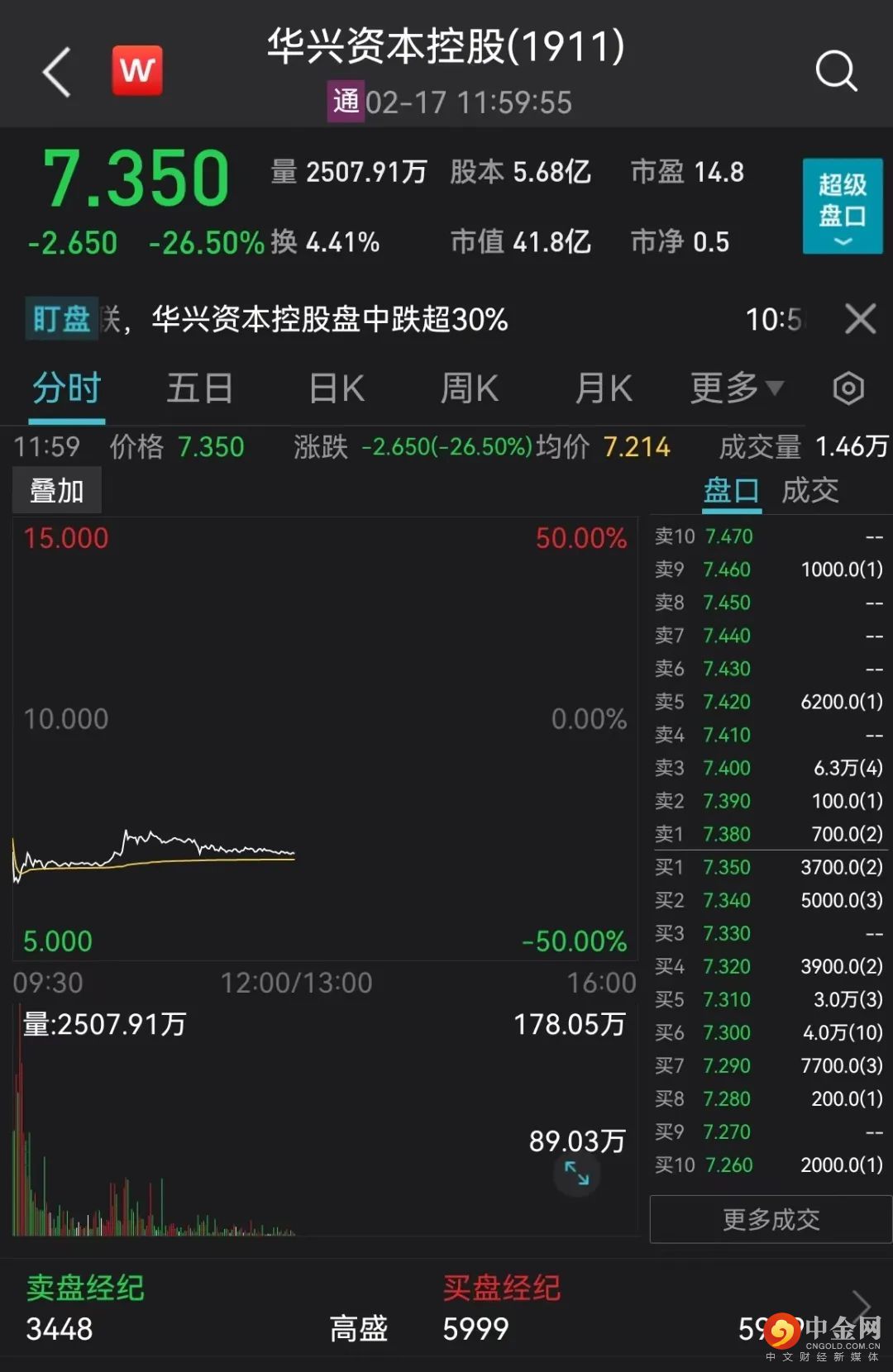The height and width of the screenshot is (1372, 893).
Task: Switch to the 日K chart tab
Action: [336, 388]
